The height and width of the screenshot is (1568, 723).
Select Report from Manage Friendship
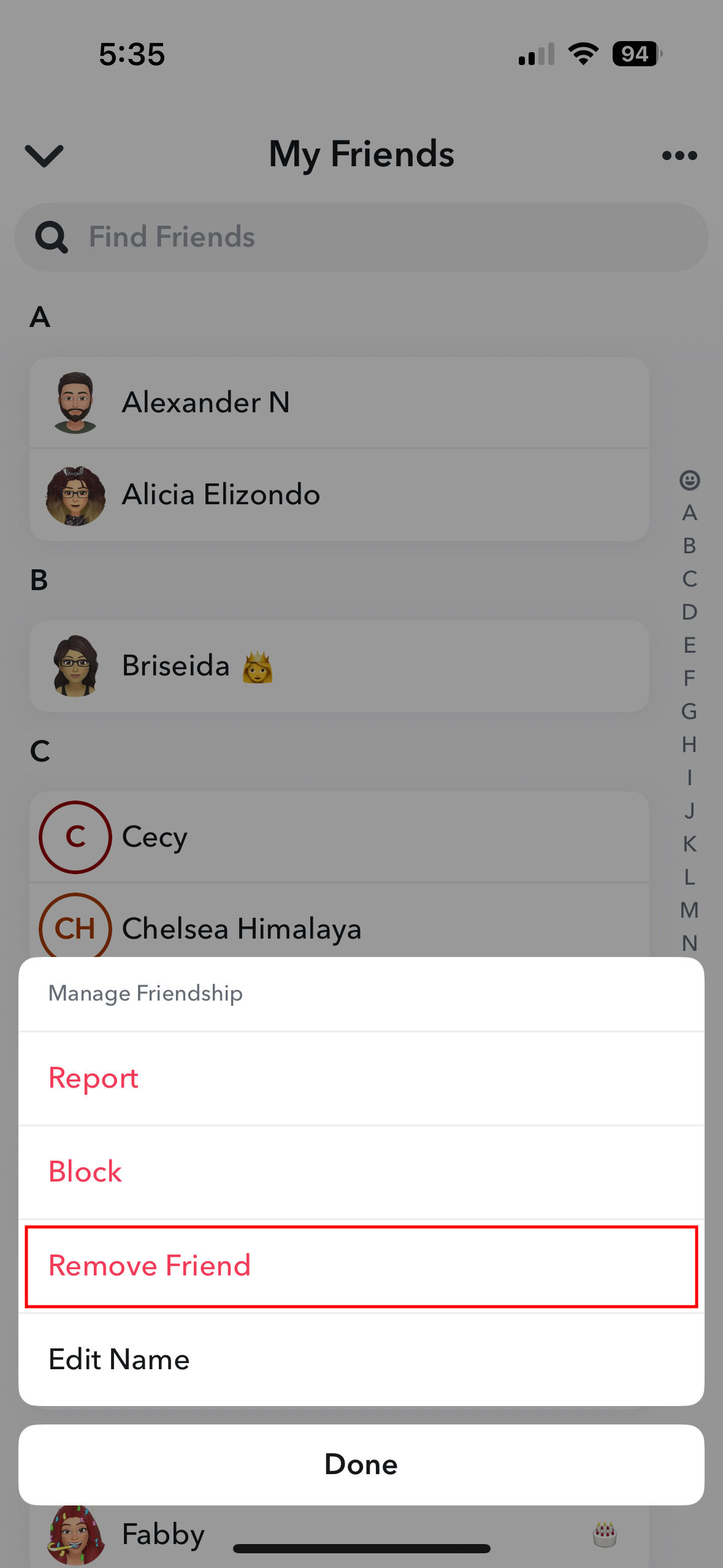[x=93, y=1077]
